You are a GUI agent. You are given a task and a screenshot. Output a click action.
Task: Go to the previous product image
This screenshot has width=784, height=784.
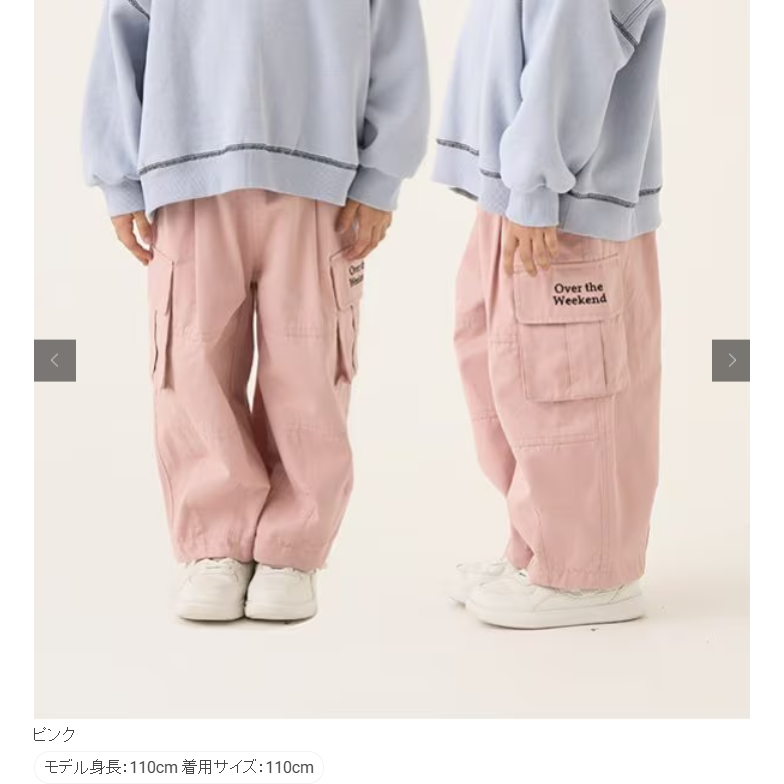pyautogui.click(x=55, y=360)
